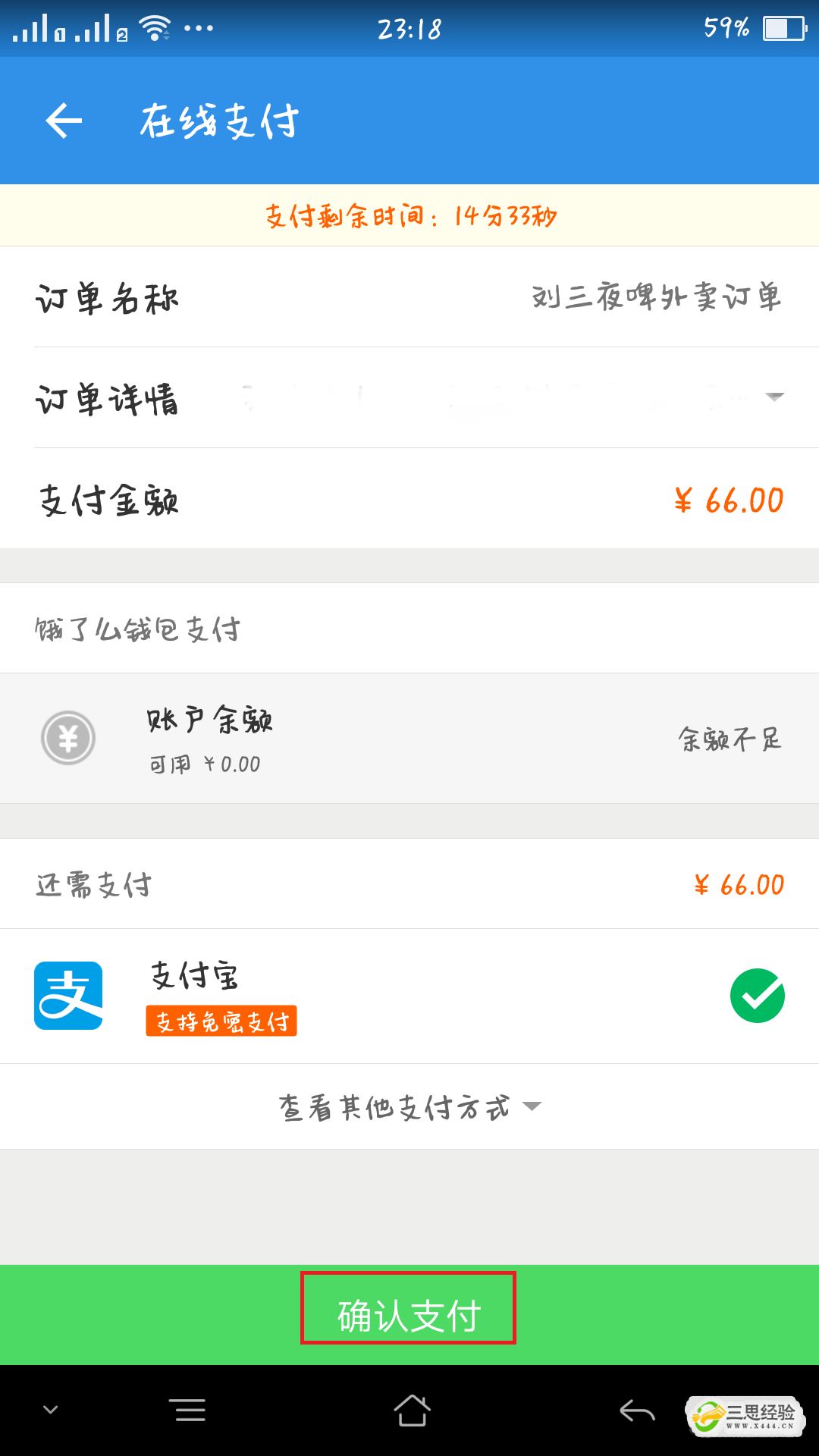
Task: Tap the system home button
Action: click(x=412, y=1410)
